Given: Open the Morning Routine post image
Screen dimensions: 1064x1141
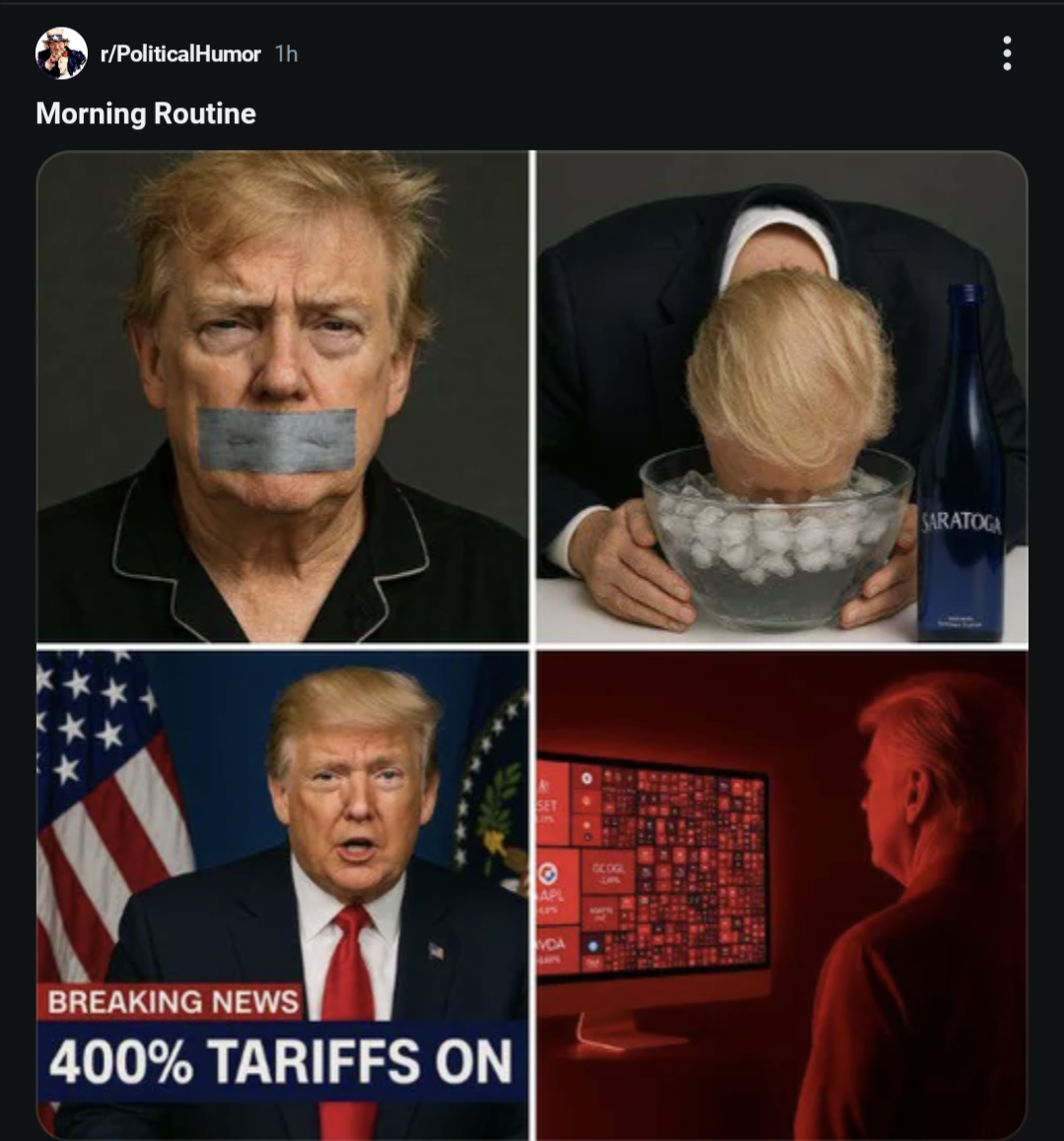Looking at the screenshot, I should point(532,645).
